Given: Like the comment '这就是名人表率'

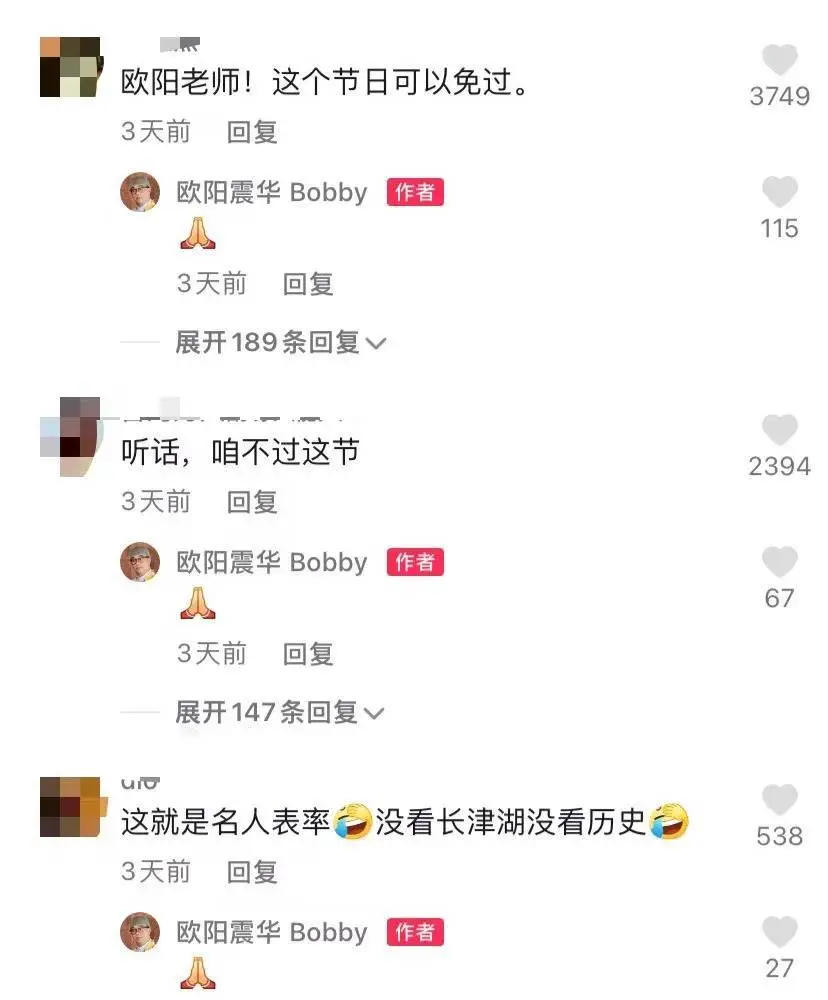Looking at the screenshot, I should tap(779, 802).
